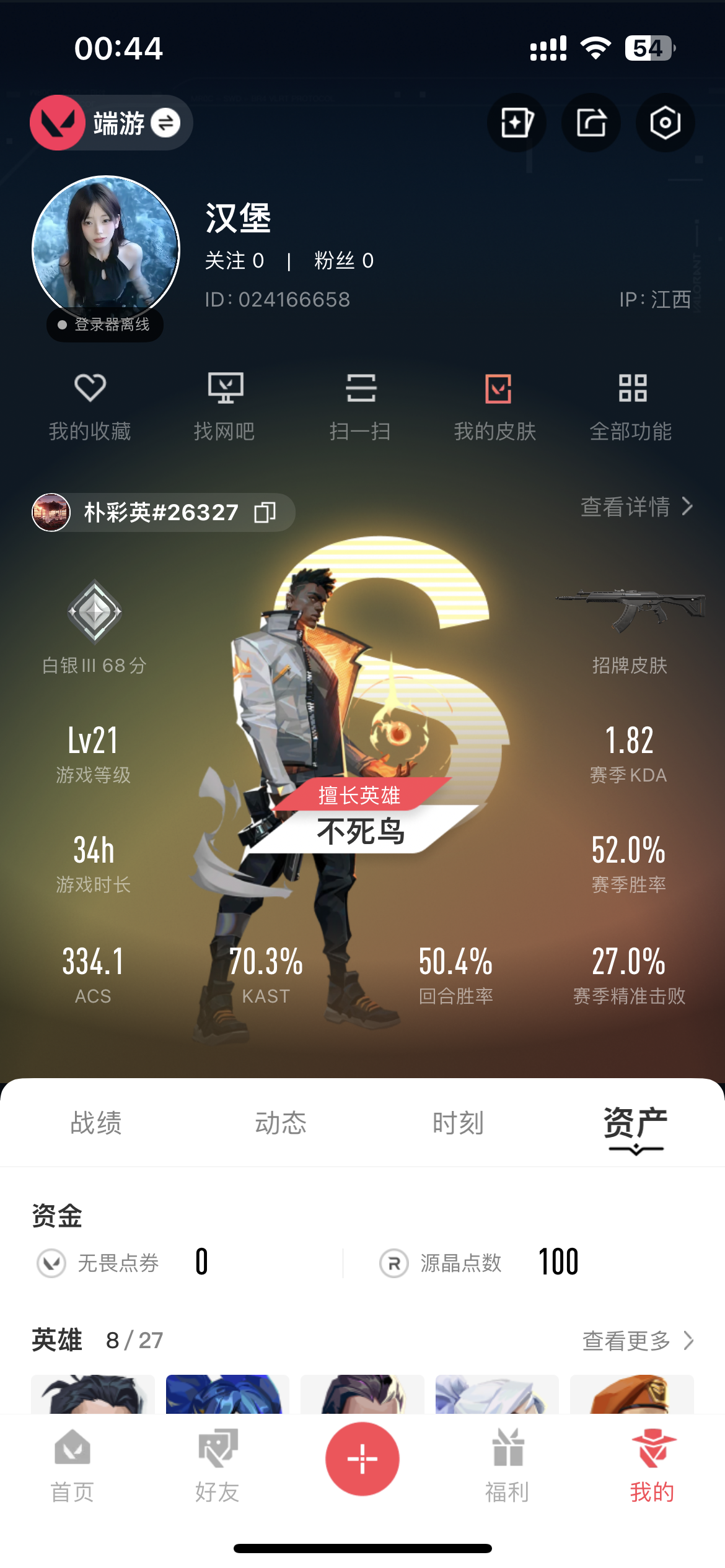Open 查看详情 details link
Viewport: 725px width, 1568px height.
coord(636,507)
